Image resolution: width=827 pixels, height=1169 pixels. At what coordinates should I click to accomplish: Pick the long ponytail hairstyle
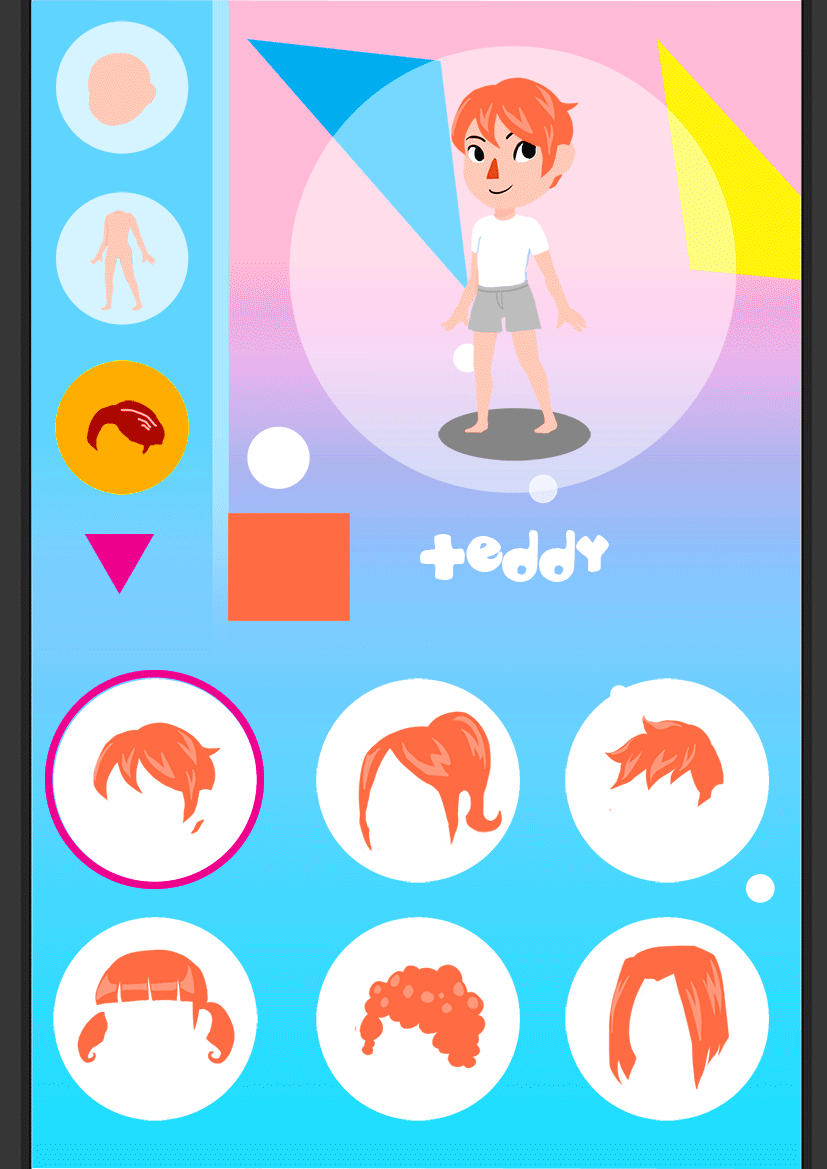(418, 779)
